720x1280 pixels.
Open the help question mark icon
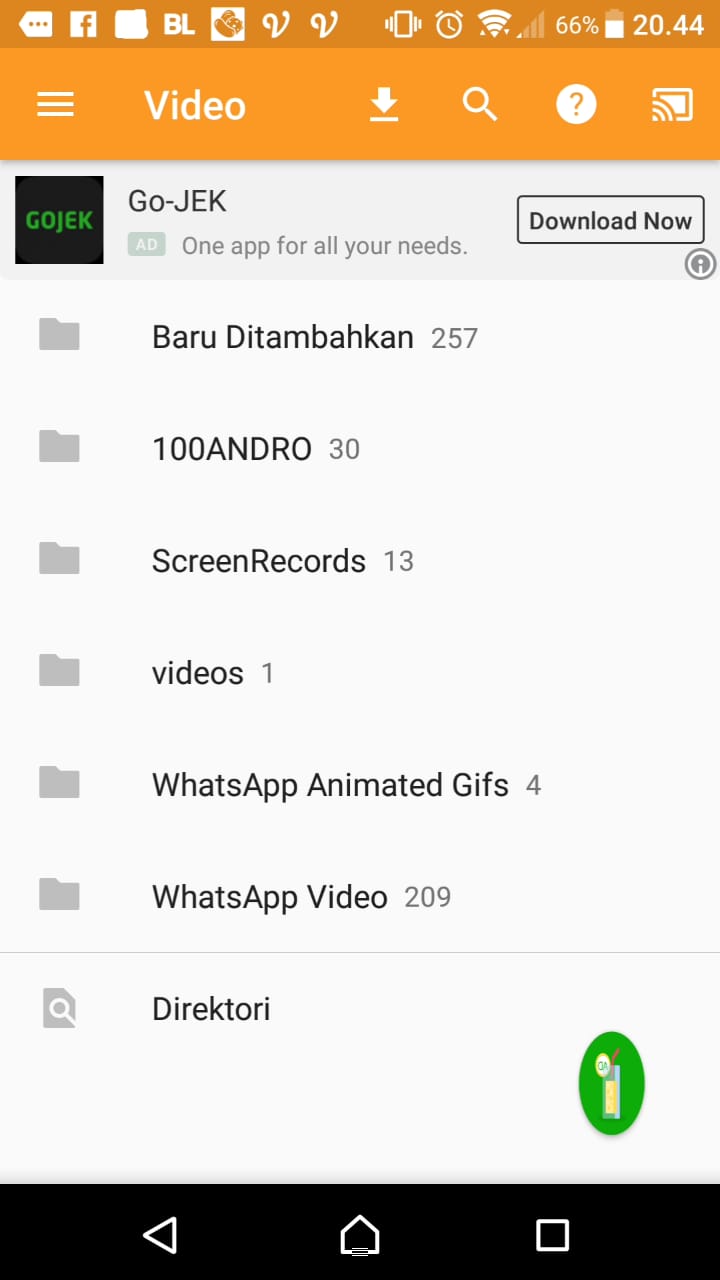[576, 105]
